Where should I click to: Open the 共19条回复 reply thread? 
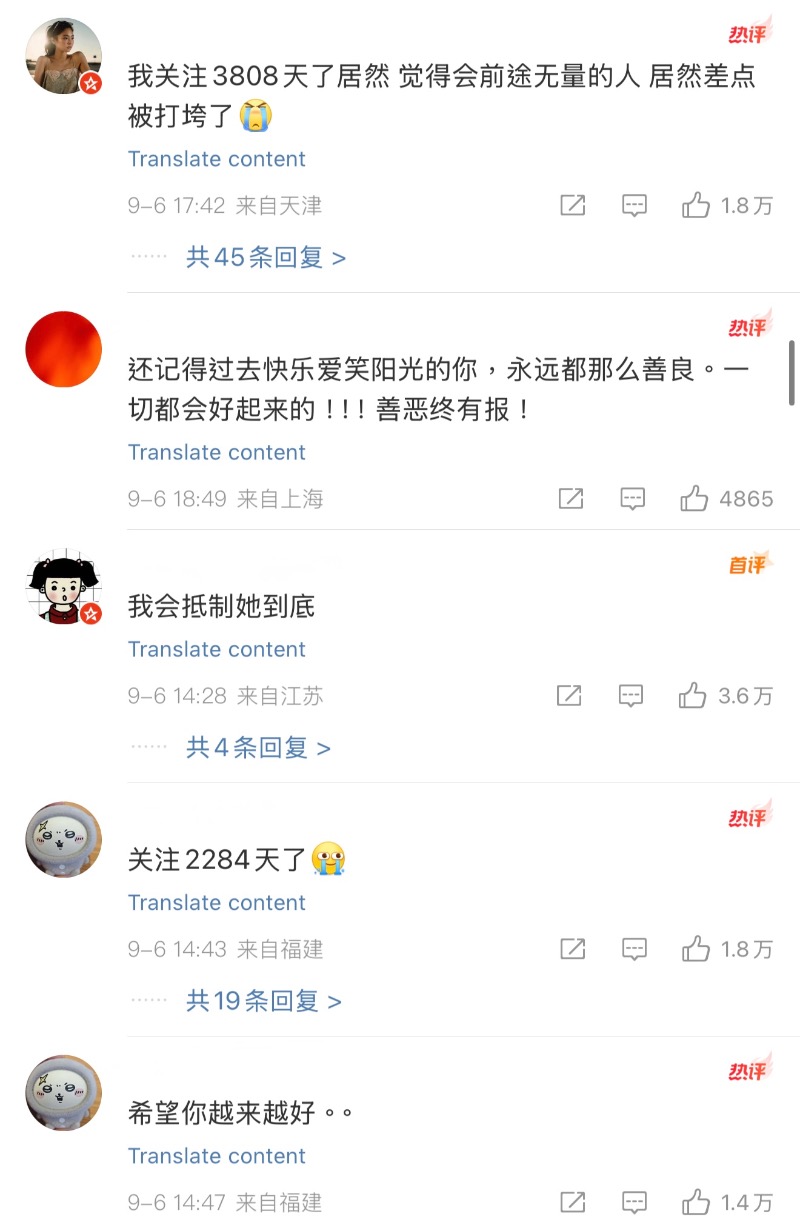[x=263, y=1000]
